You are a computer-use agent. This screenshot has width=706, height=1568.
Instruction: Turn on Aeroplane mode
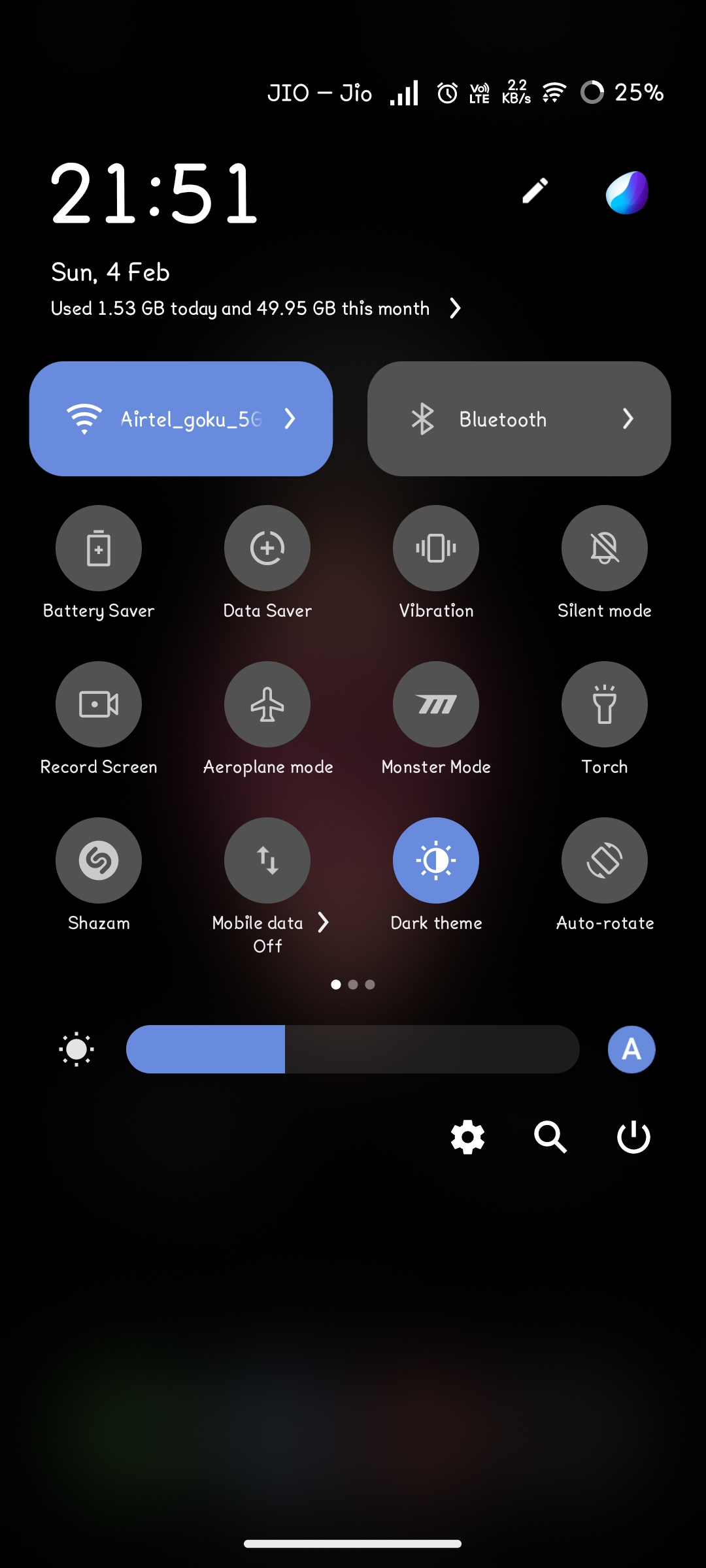pos(267,704)
